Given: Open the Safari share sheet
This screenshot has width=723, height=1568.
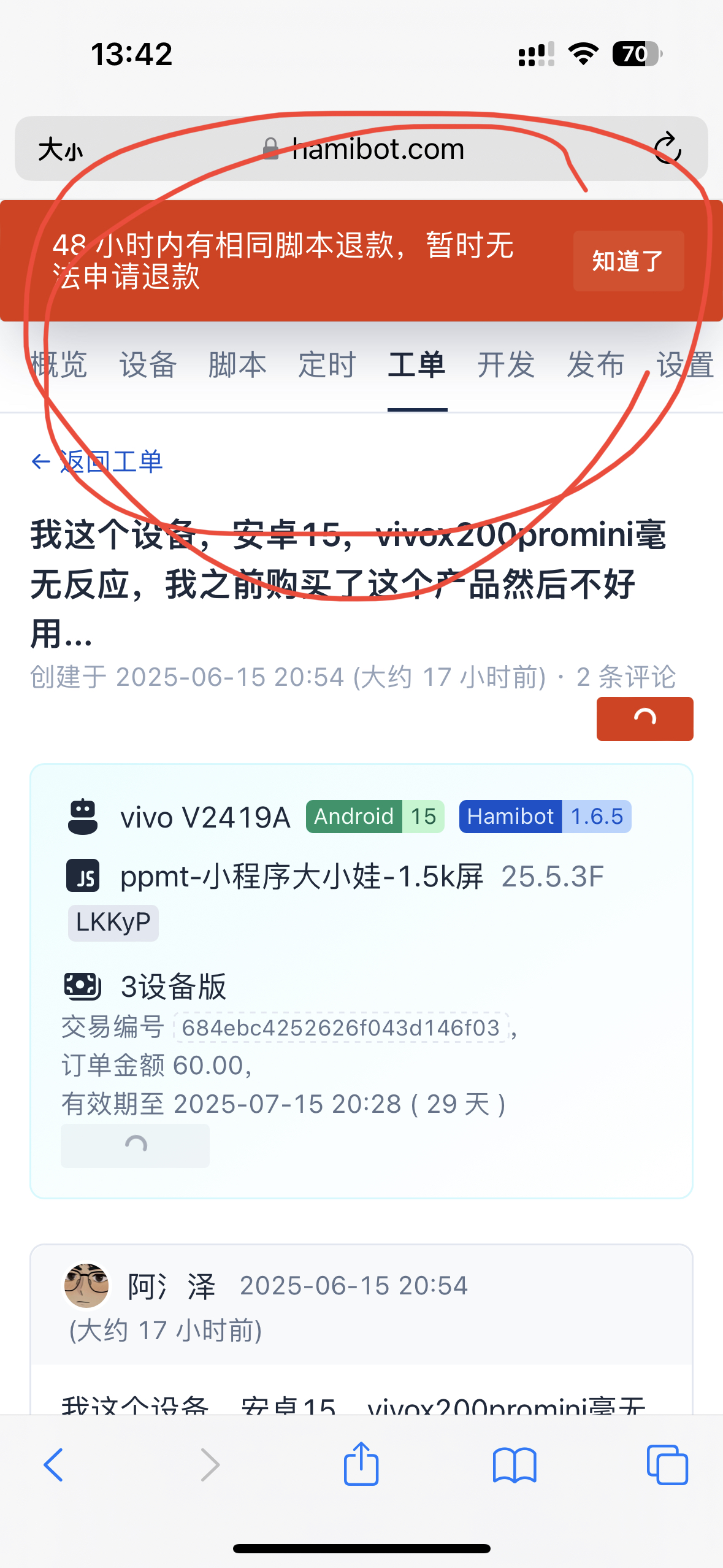Looking at the screenshot, I should pos(361,1464).
